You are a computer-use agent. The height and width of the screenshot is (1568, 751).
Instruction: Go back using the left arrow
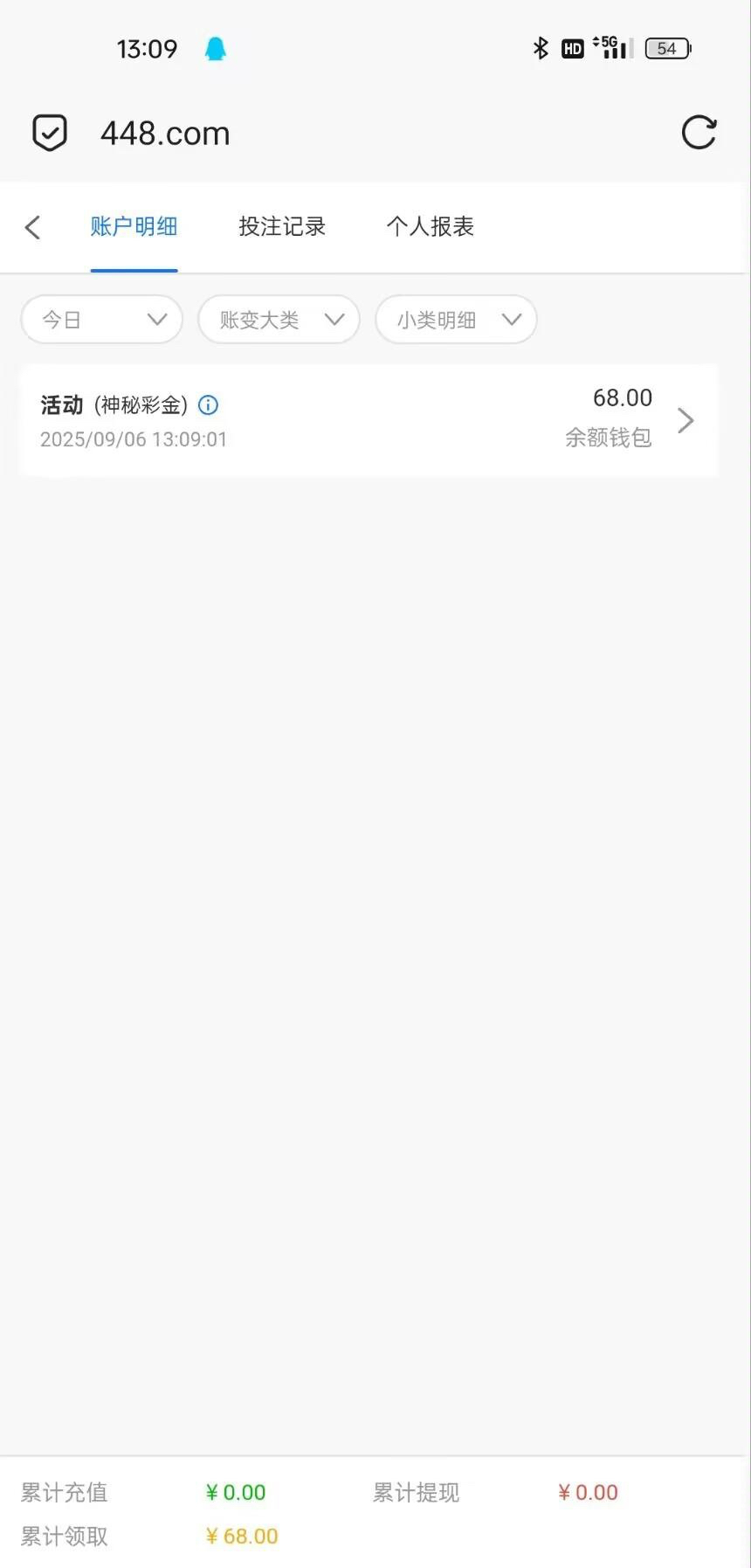(33, 228)
